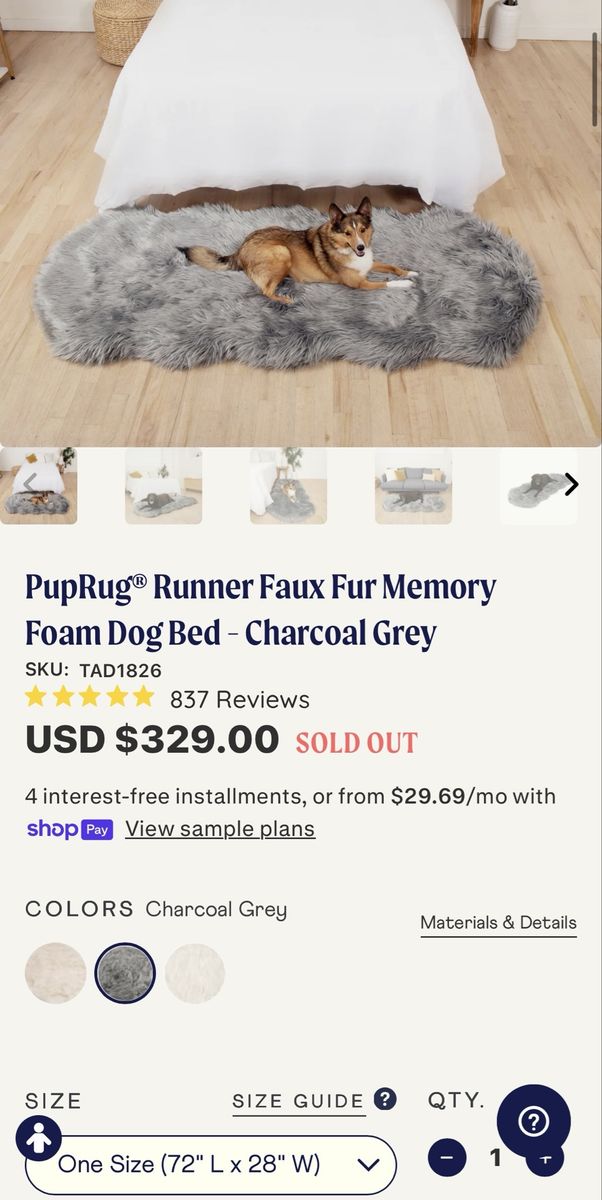View the third thumbnail of dog on rug
The image size is (602, 1200).
pos(288,486)
